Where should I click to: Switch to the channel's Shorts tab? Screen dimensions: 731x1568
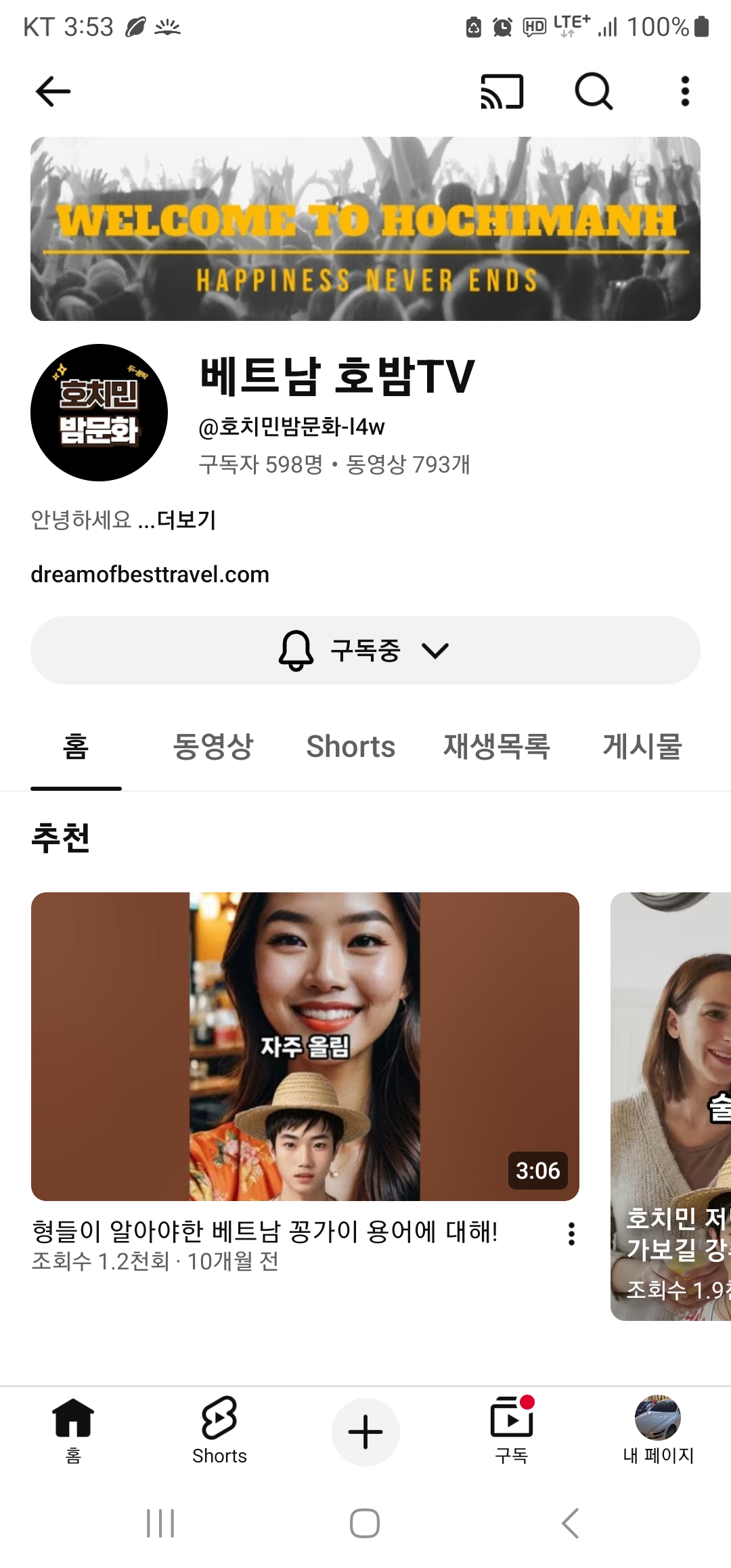351,747
